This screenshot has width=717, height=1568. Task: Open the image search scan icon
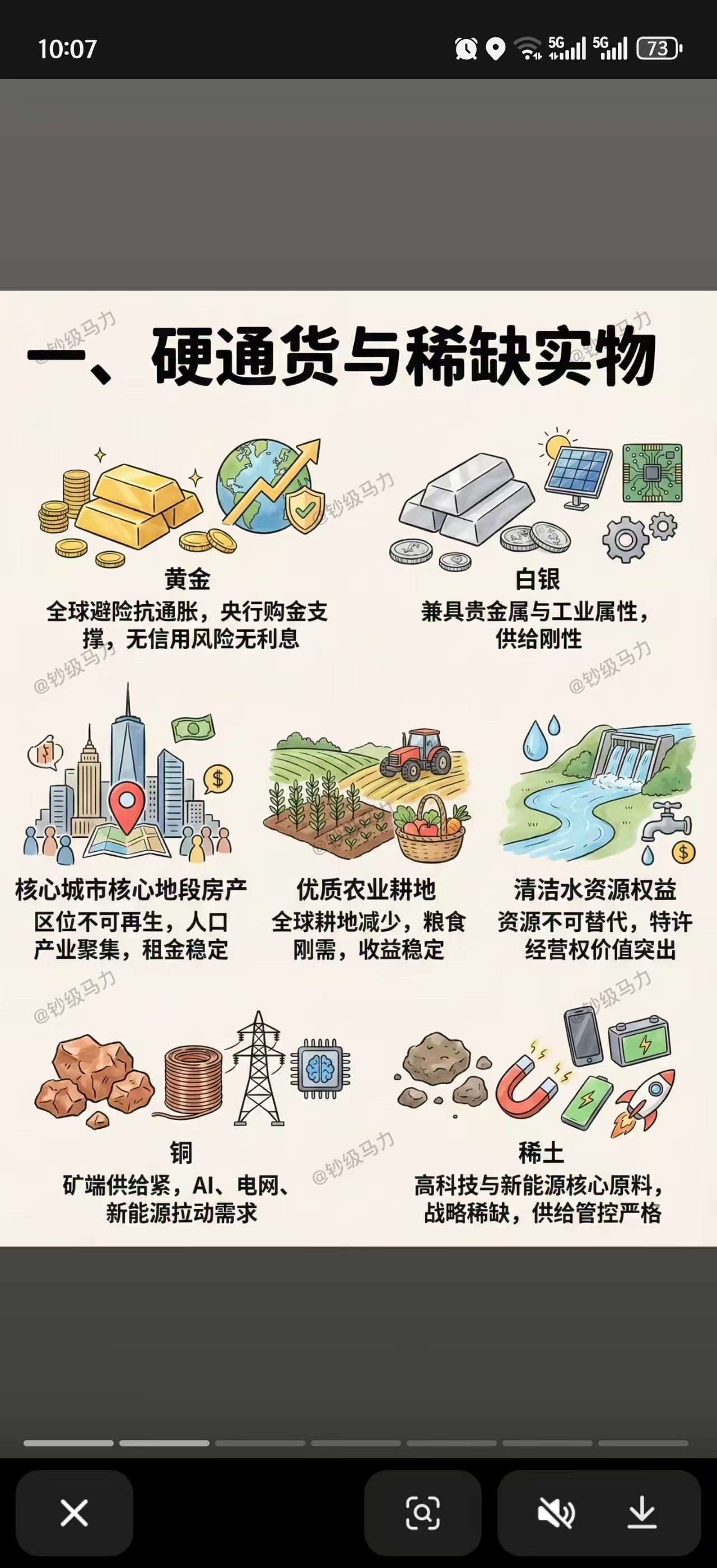pos(422,1513)
